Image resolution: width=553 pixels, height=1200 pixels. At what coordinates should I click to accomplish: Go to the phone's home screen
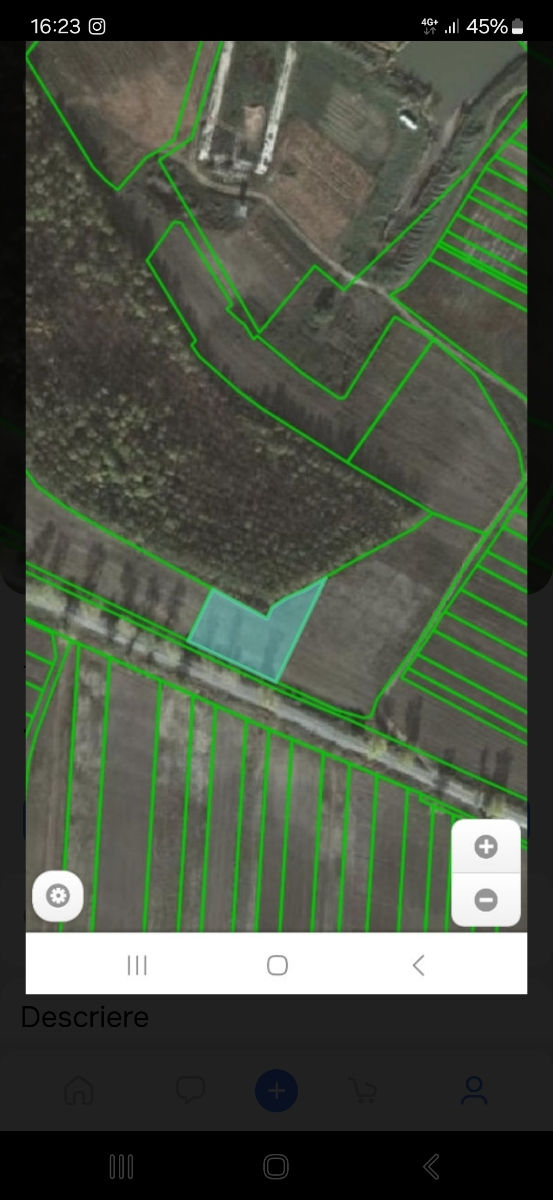tap(276, 1166)
